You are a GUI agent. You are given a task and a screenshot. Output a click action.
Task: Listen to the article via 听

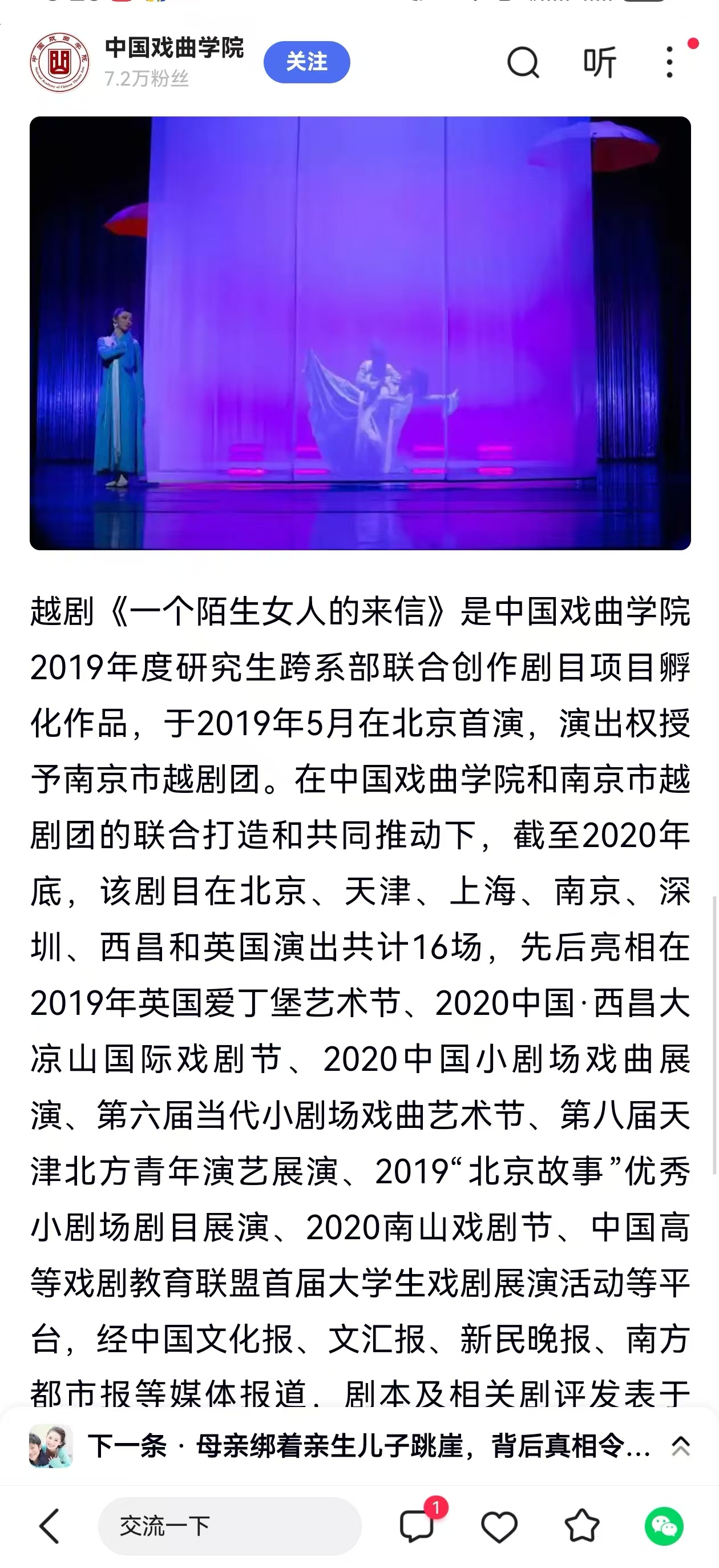[x=599, y=62]
